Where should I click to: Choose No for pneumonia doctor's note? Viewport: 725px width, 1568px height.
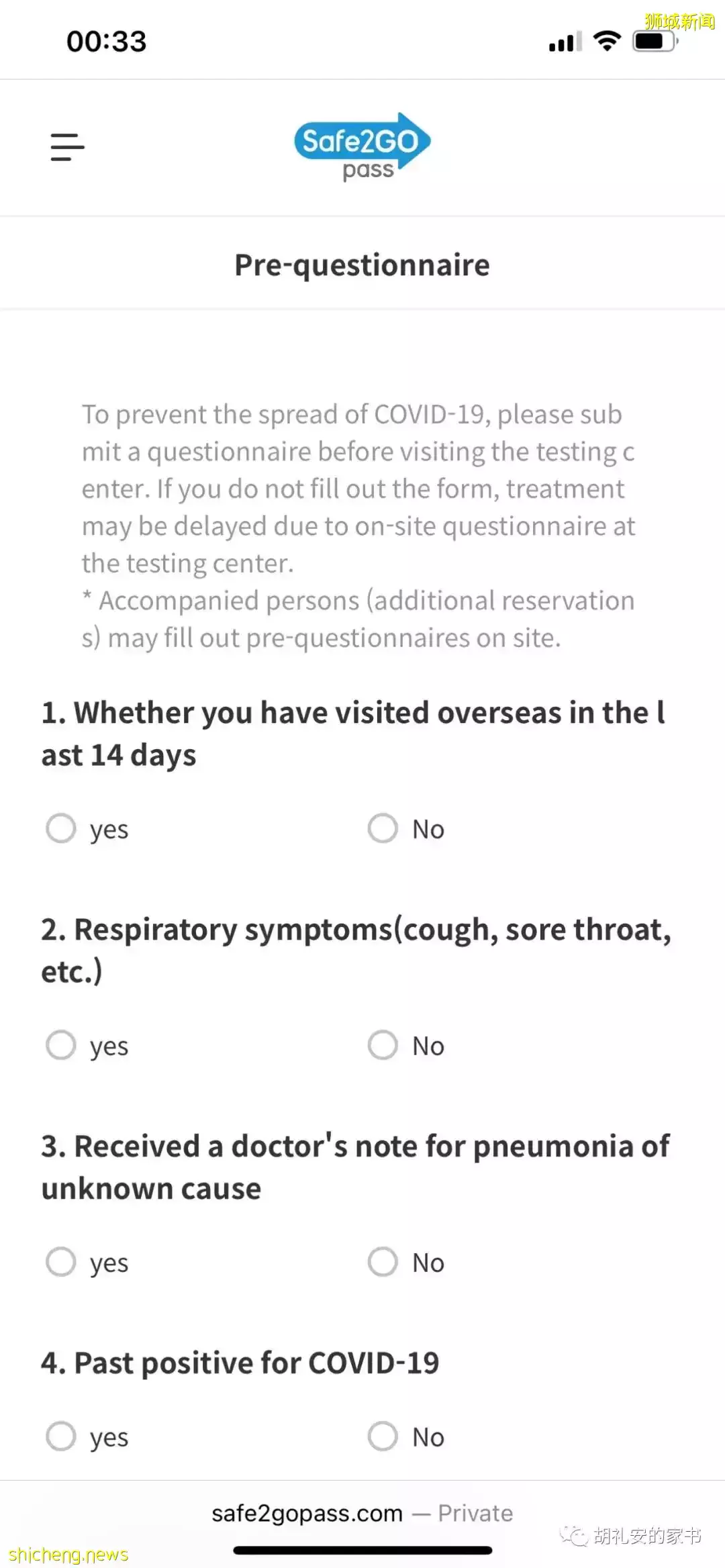coord(383,1262)
